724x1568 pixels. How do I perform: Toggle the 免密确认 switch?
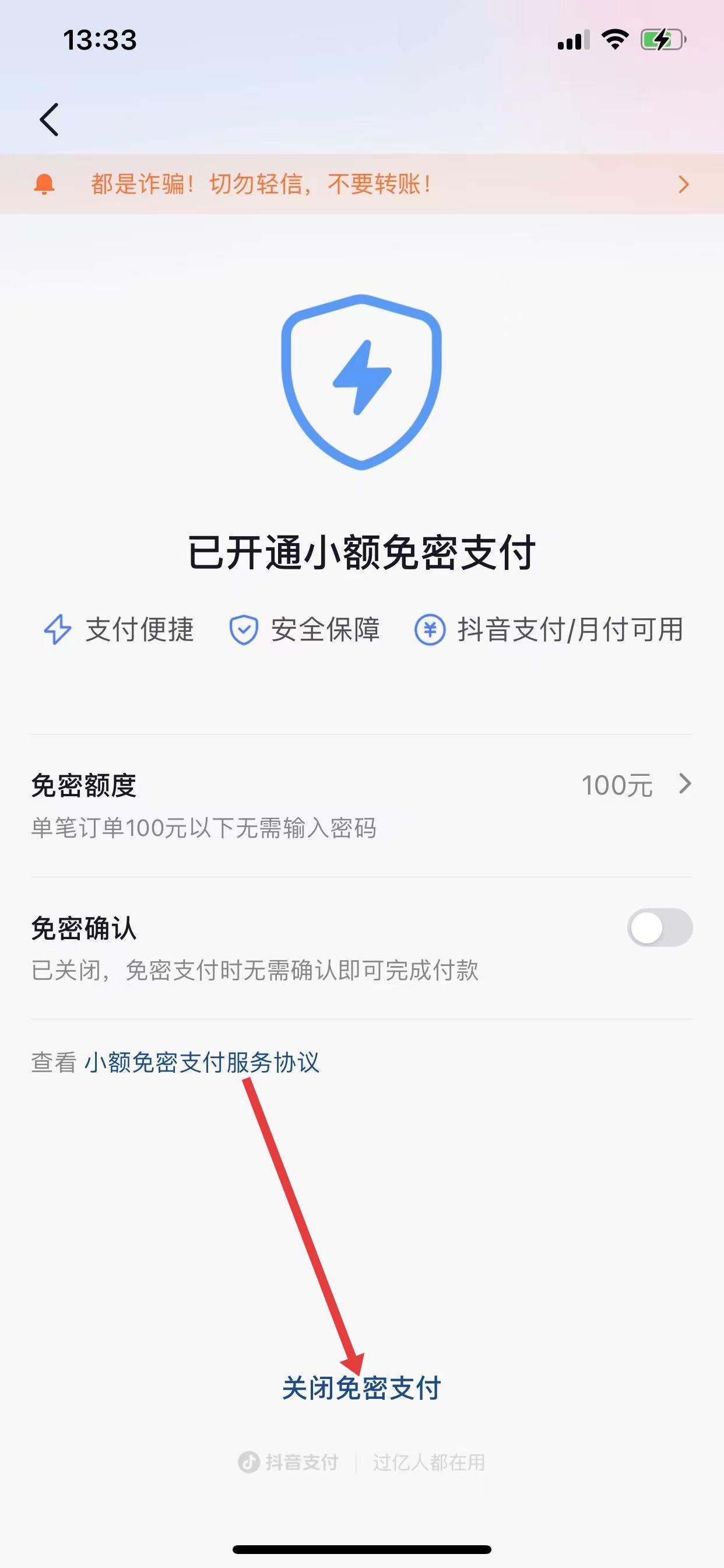[x=659, y=928]
